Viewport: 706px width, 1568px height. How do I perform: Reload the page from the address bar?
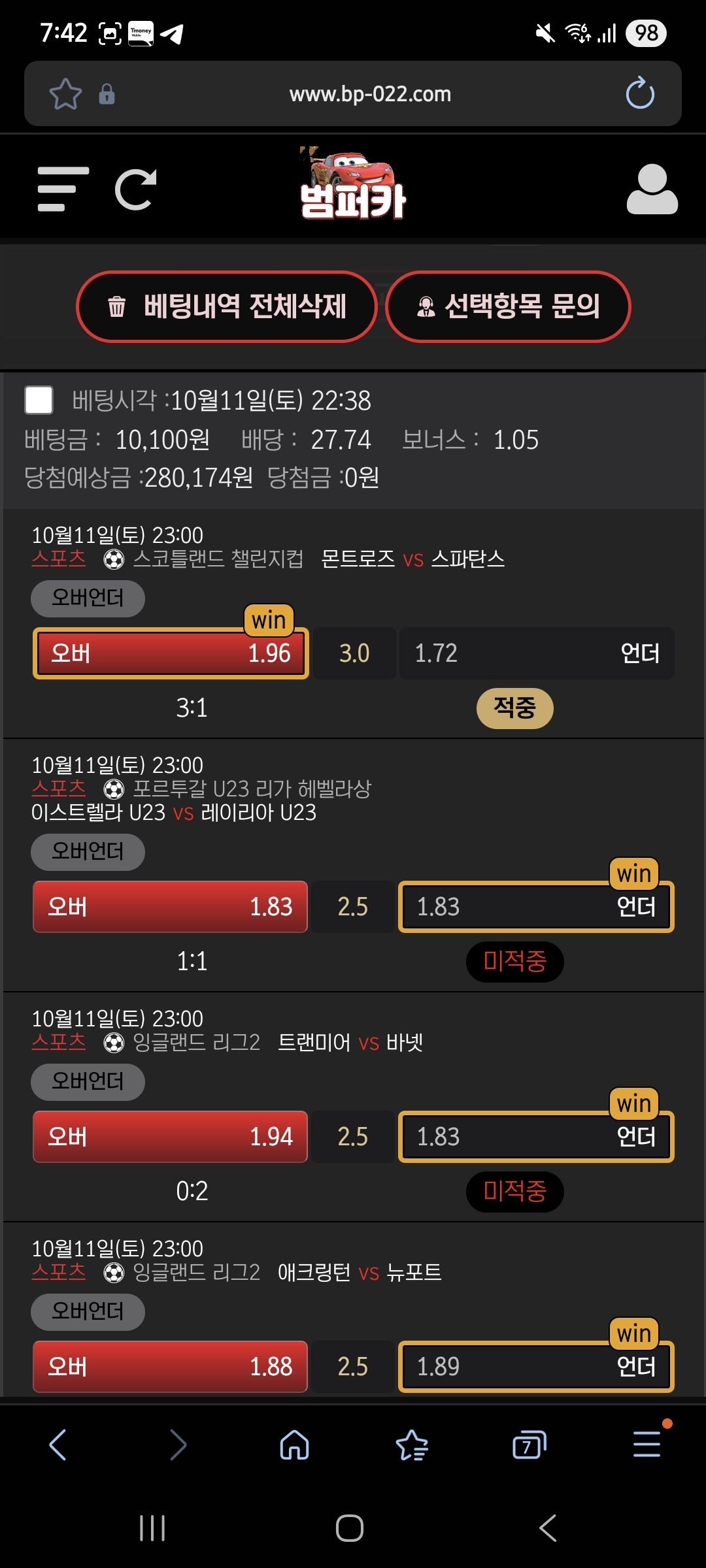pos(639,93)
